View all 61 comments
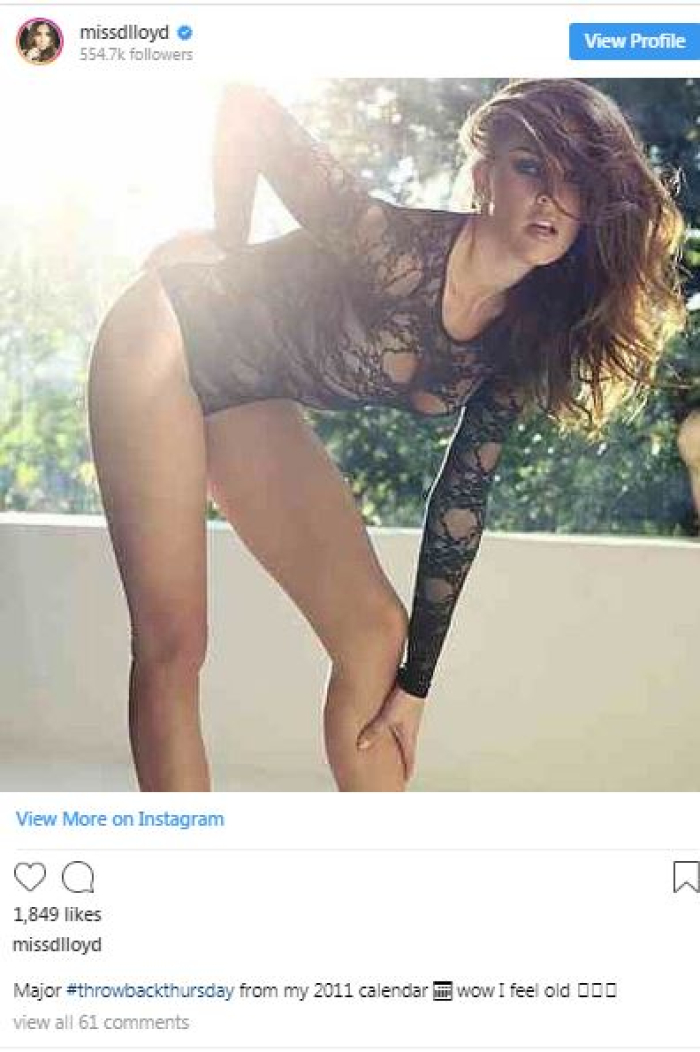Screen dimensions: 700x1052 (101, 1022)
